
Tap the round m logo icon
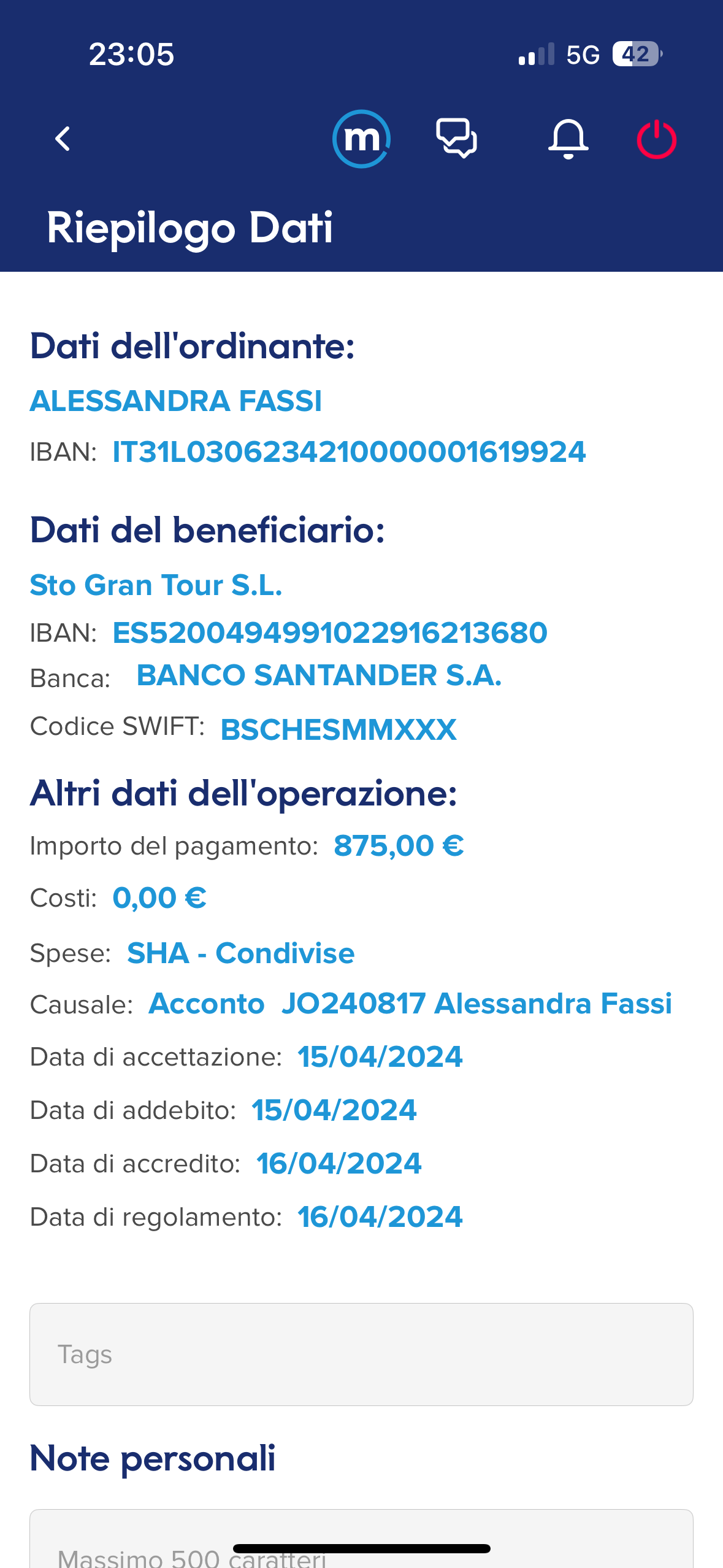pyautogui.click(x=361, y=139)
